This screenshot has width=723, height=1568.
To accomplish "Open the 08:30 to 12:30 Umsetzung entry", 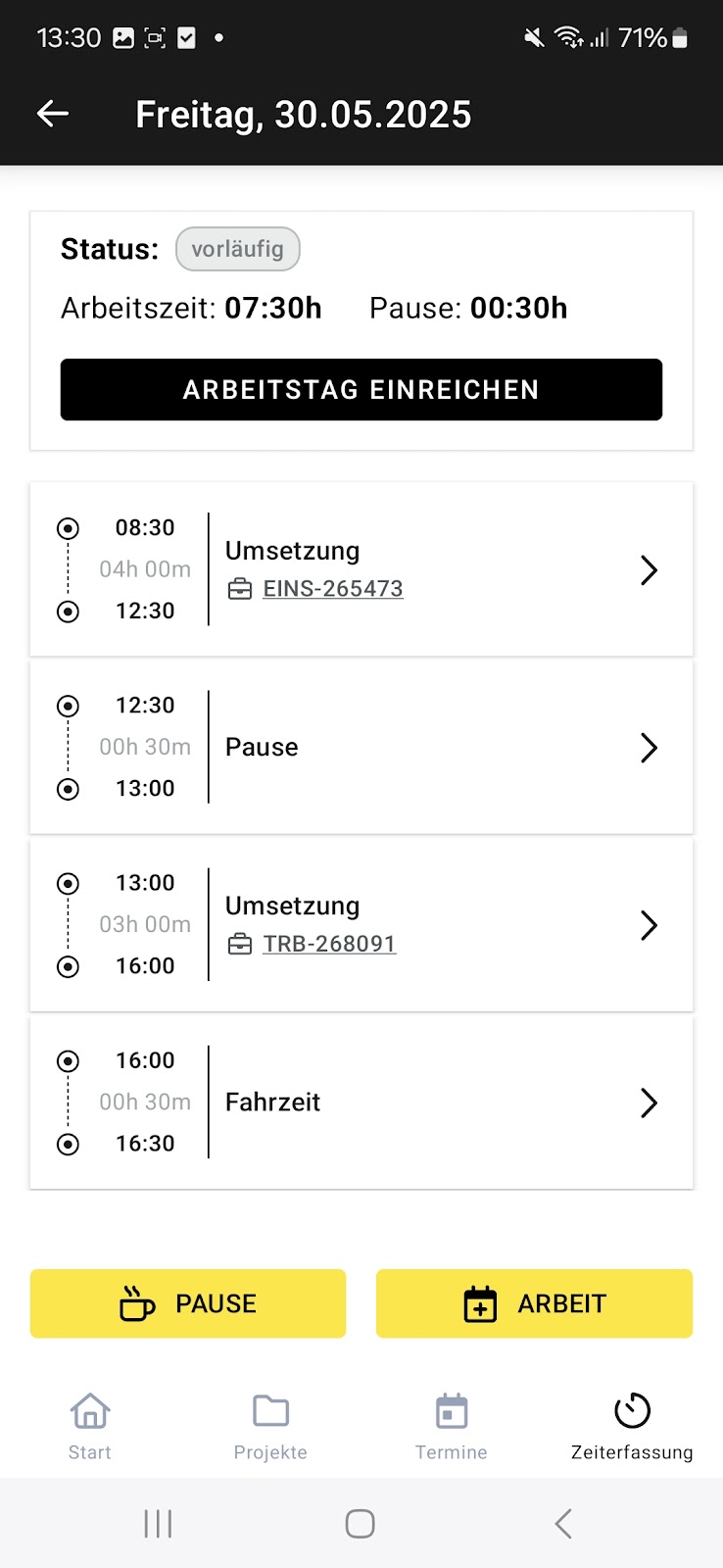I will click(361, 569).
